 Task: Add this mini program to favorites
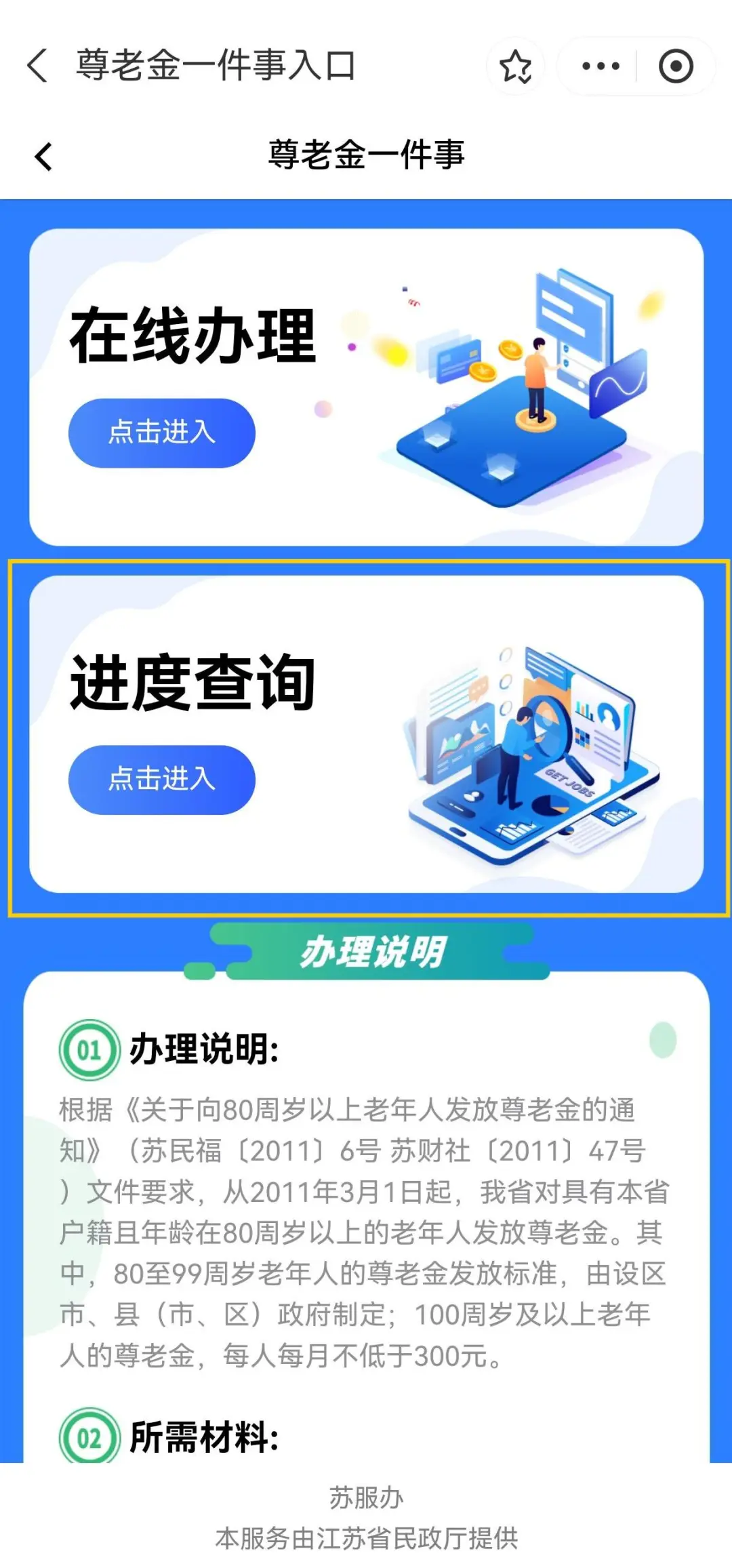(515, 66)
